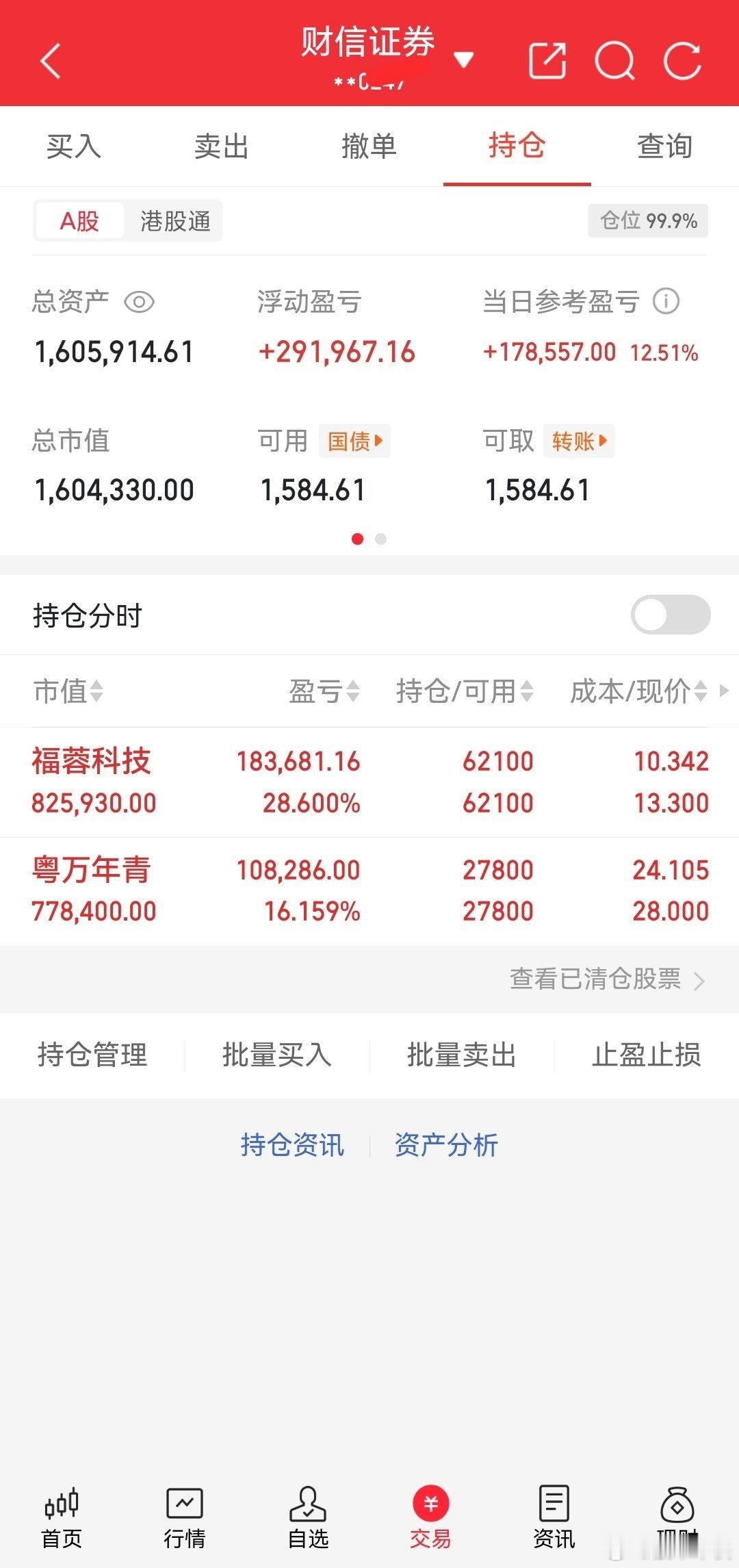
Task: Open search in 财信证券 app
Action: coord(614,60)
